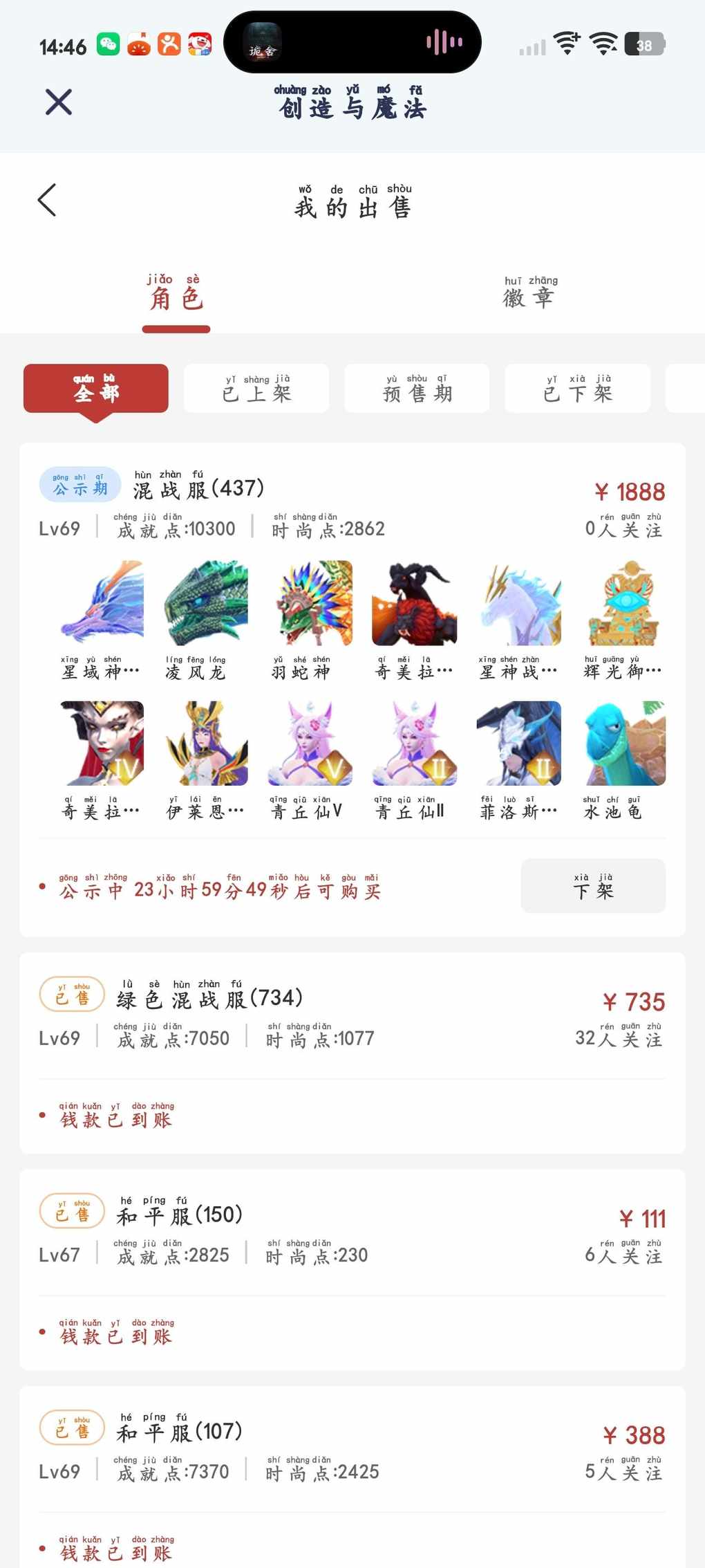Close the 创造与魔法 page with the X
705x1568 pixels.
click(x=59, y=102)
